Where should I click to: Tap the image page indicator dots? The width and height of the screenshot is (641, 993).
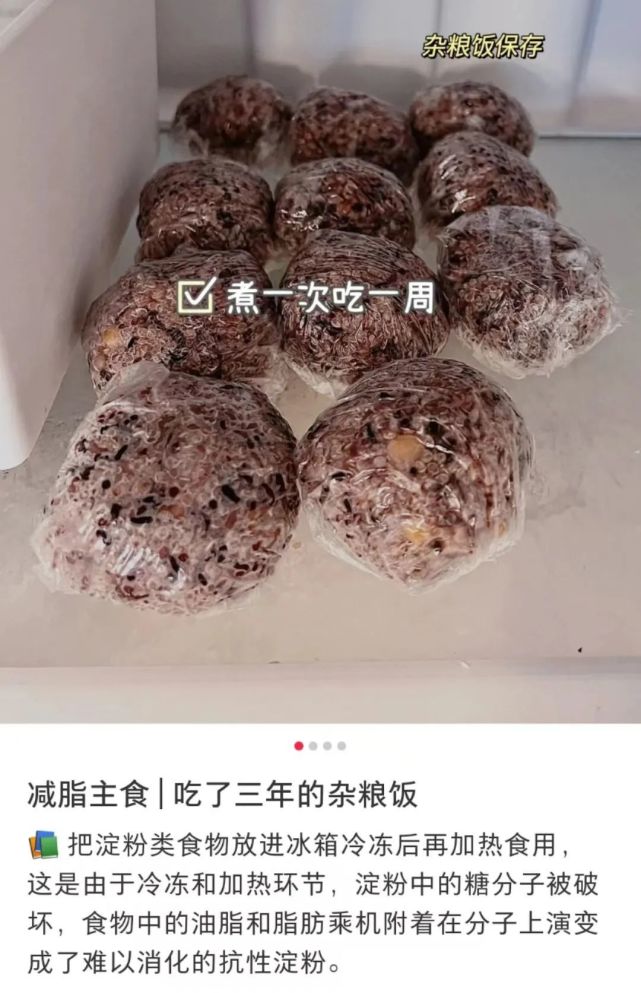tap(320, 745)
